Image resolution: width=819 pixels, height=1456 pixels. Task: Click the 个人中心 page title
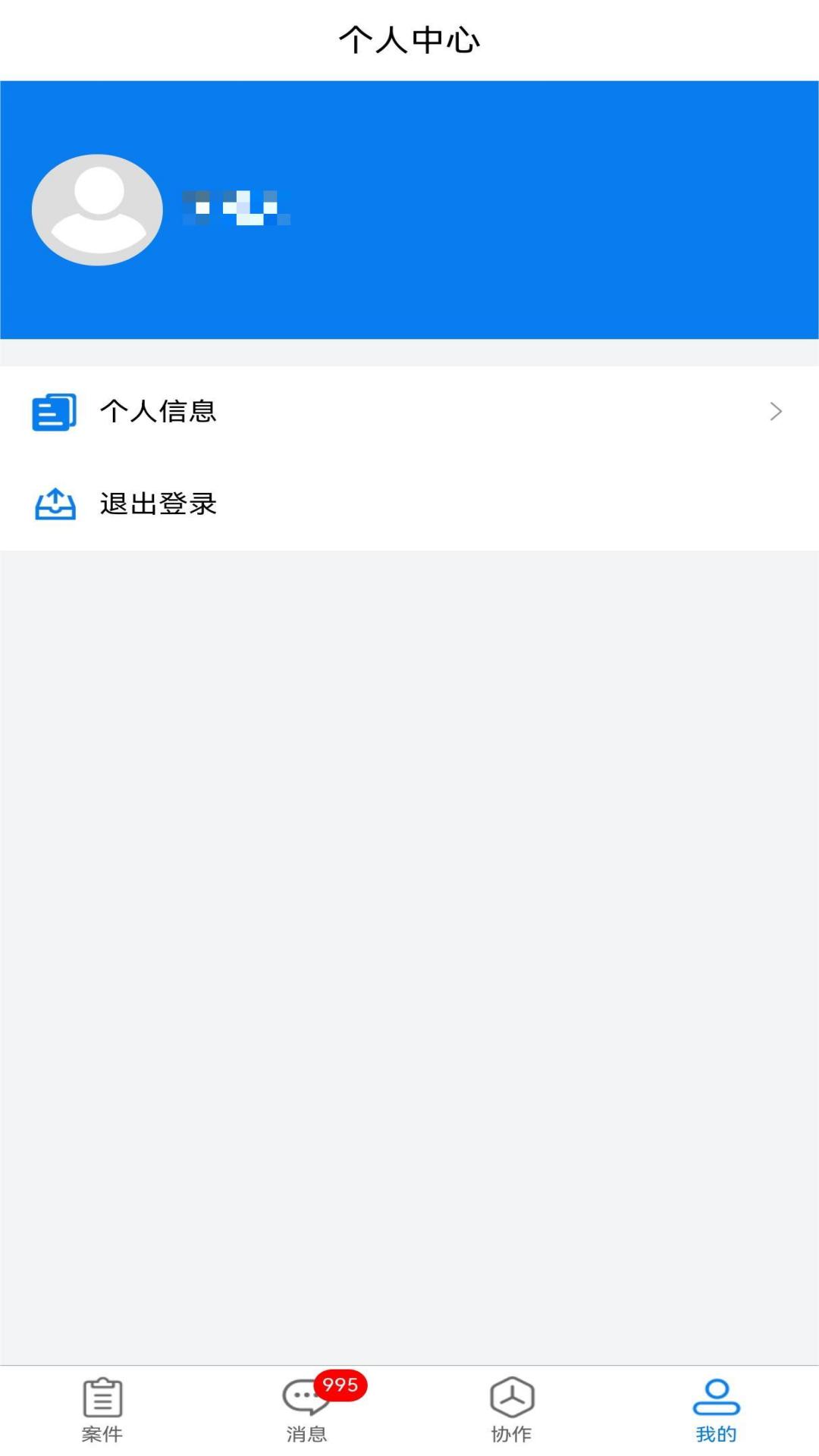pos(409,39)
